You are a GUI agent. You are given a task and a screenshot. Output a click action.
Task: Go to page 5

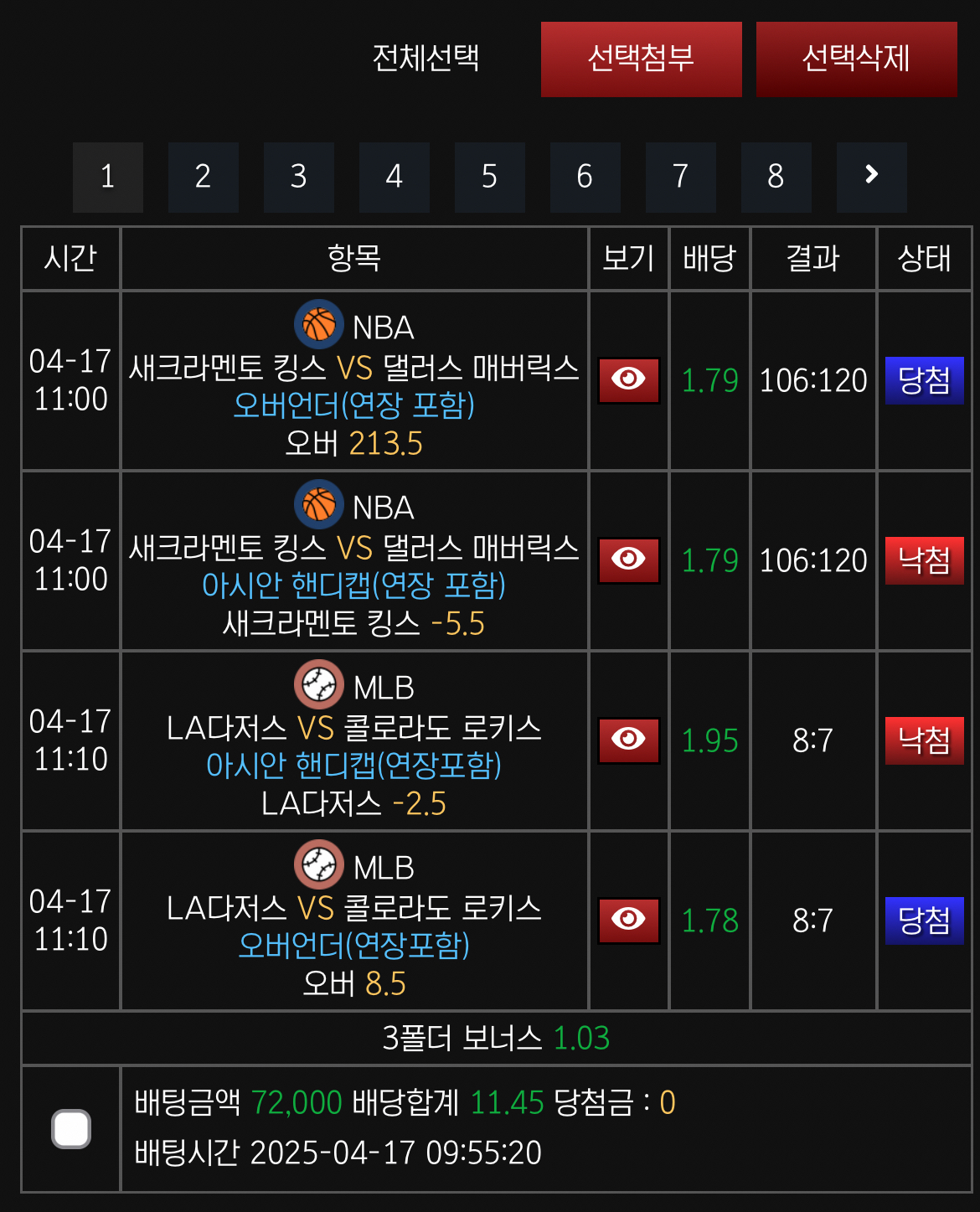coord(490,177)
